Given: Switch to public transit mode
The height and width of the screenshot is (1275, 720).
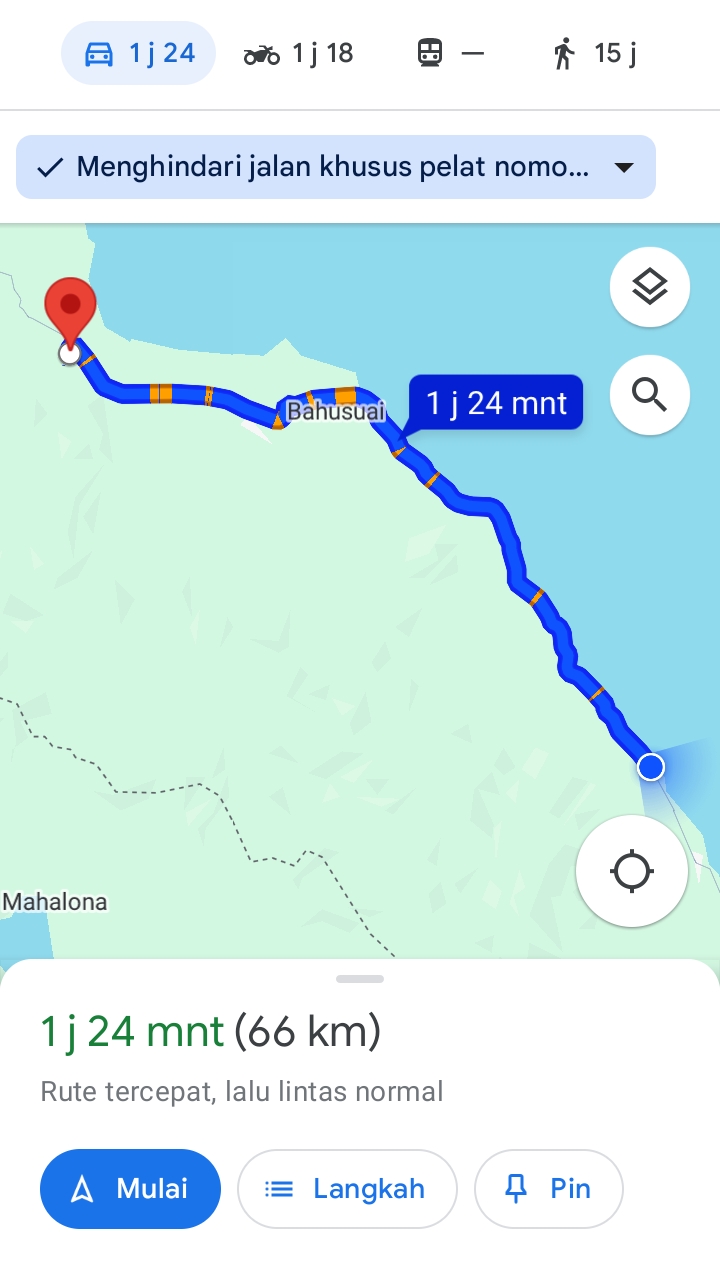Looking at the screenshot, I should 450,53.
